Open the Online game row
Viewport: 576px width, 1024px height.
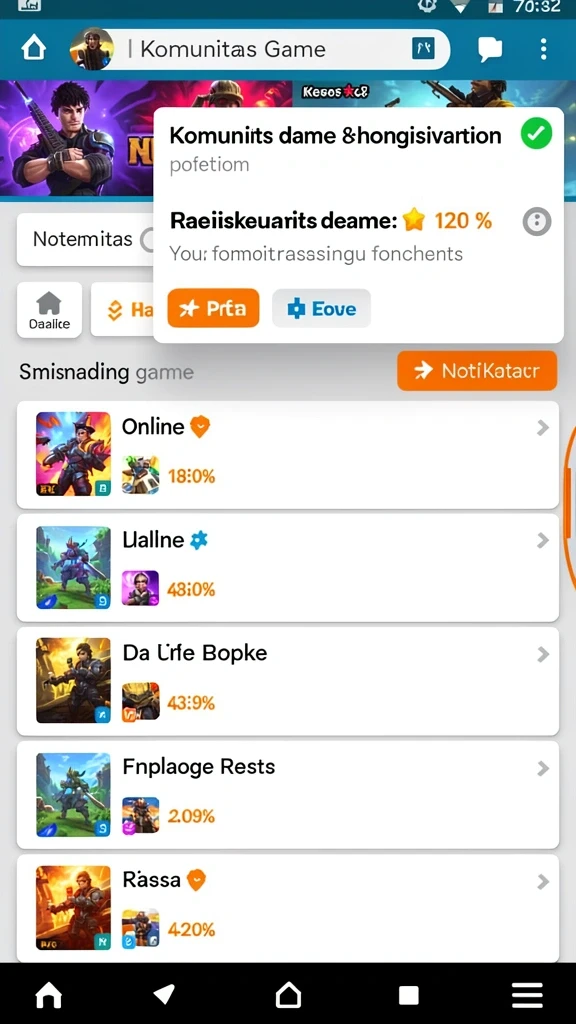point(288,455)
